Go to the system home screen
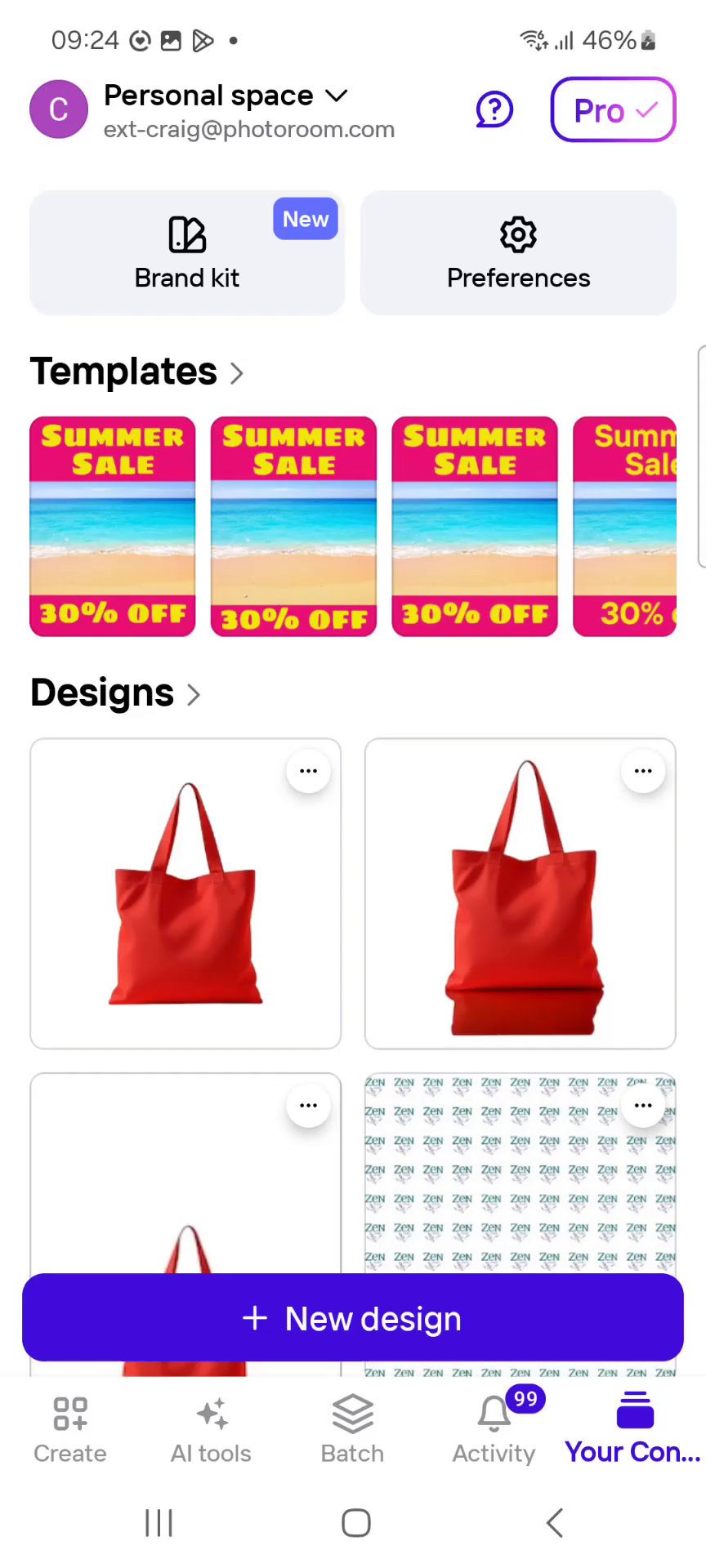706x1568 pixels. [x=356, y=1523]
